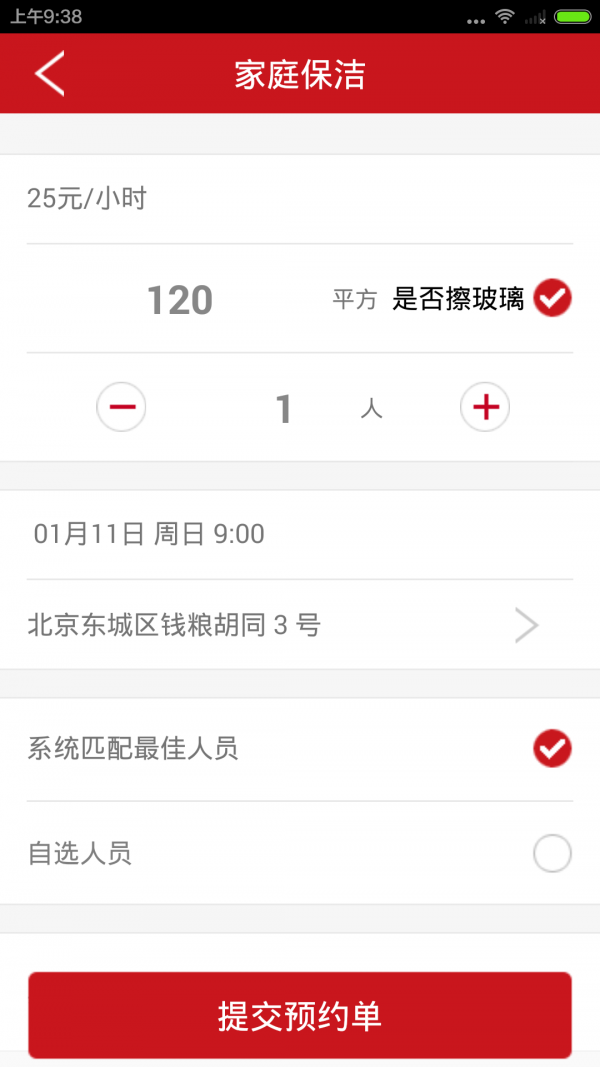600x1067 pixels.
Task: Submit with 提交预约单 button
Action: pyautogui.click(x=300, y=1015)
